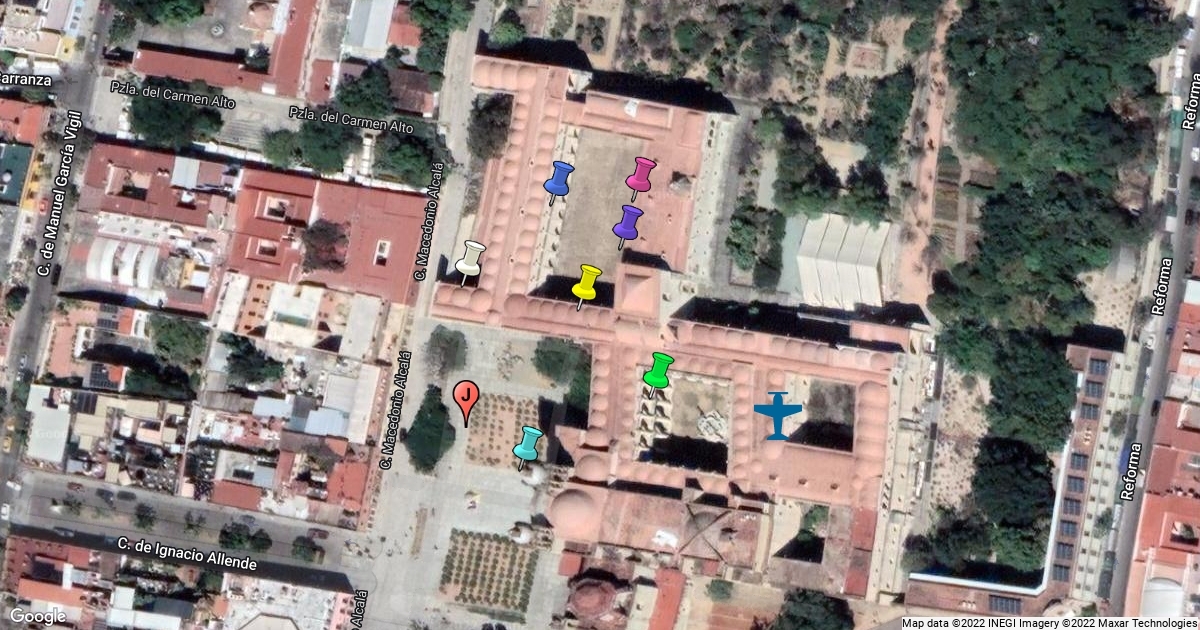
Task: Tap the purple pushpin marker
Action: 628,226
